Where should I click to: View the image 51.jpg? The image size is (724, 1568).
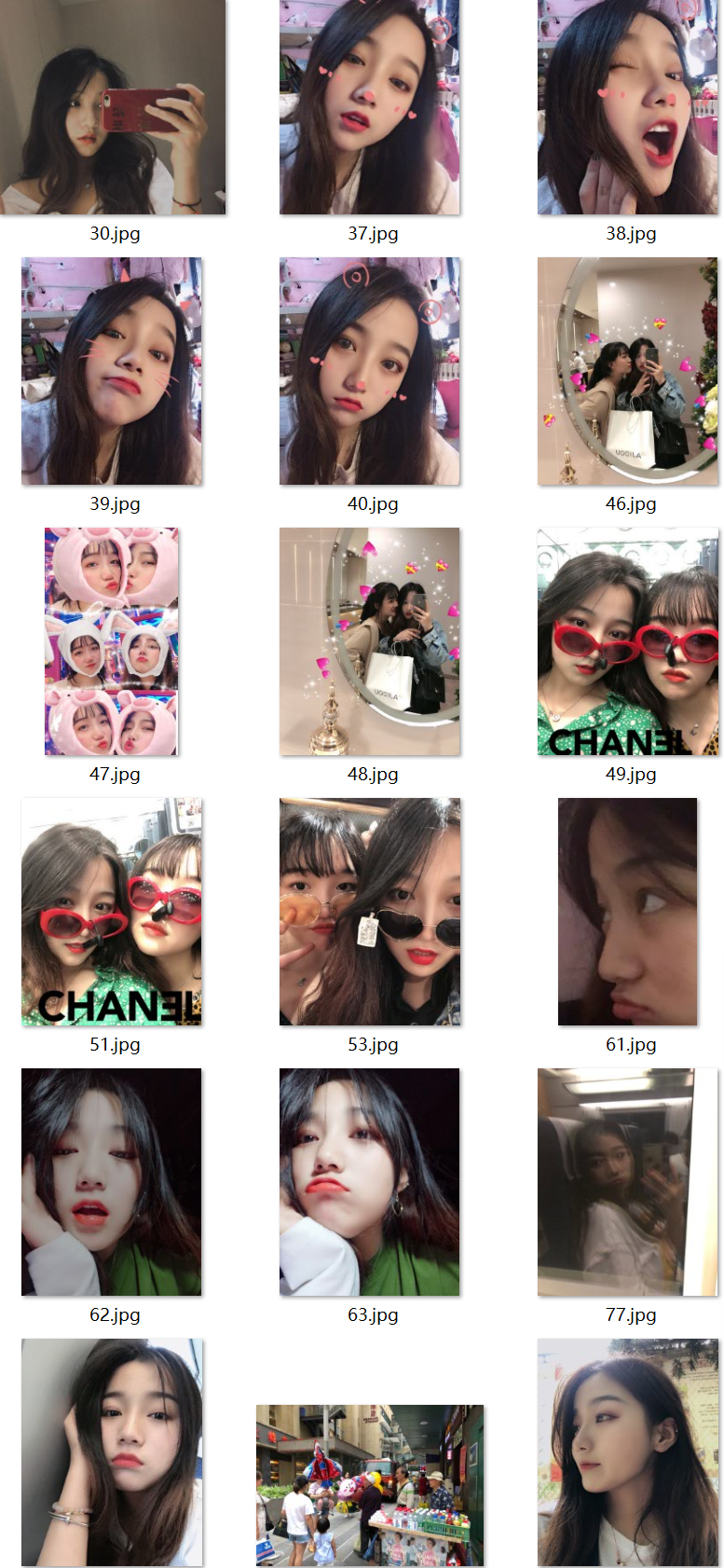pyautogui.click(x=112, y=912)
